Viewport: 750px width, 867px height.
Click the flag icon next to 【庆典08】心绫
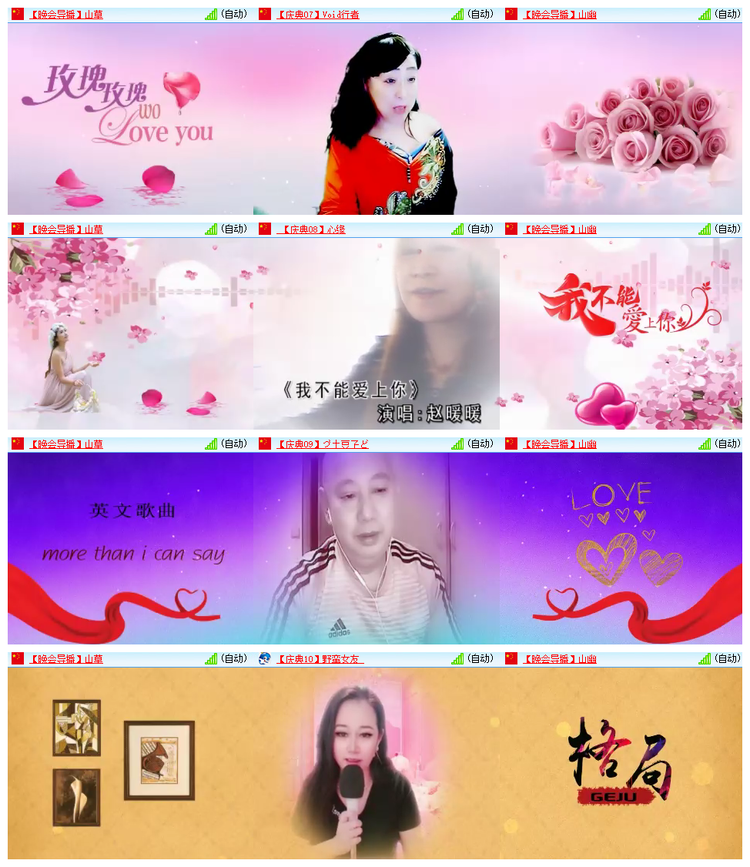click(263, 229)
